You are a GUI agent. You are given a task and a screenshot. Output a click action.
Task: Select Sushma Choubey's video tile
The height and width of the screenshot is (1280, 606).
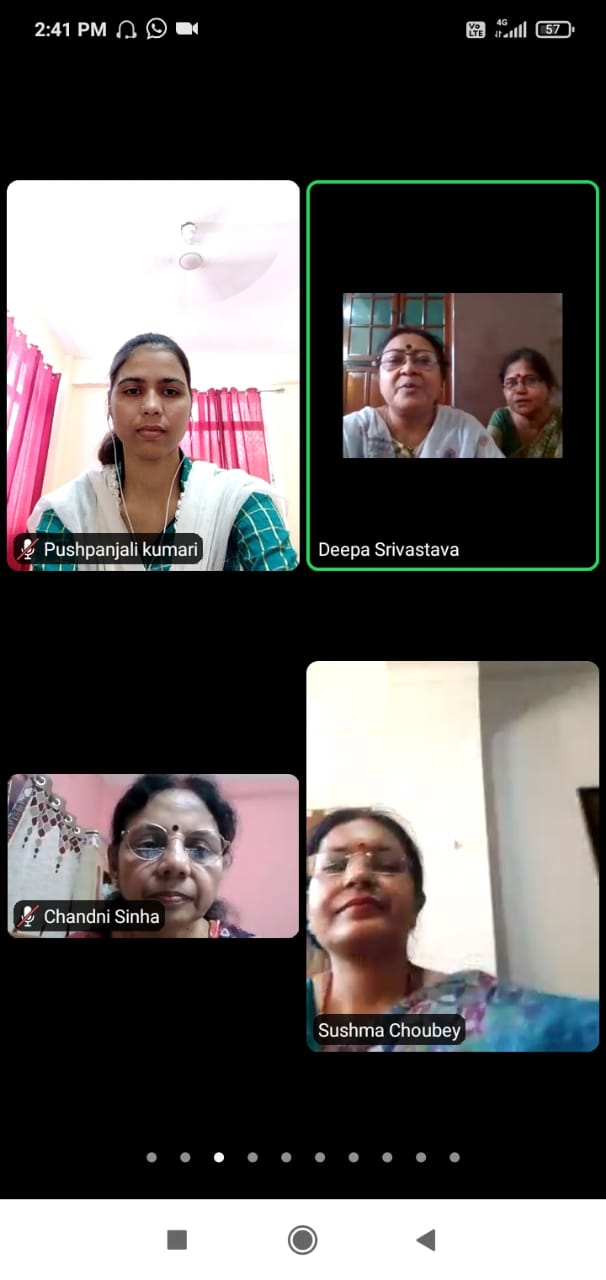(x=453, y=856)
